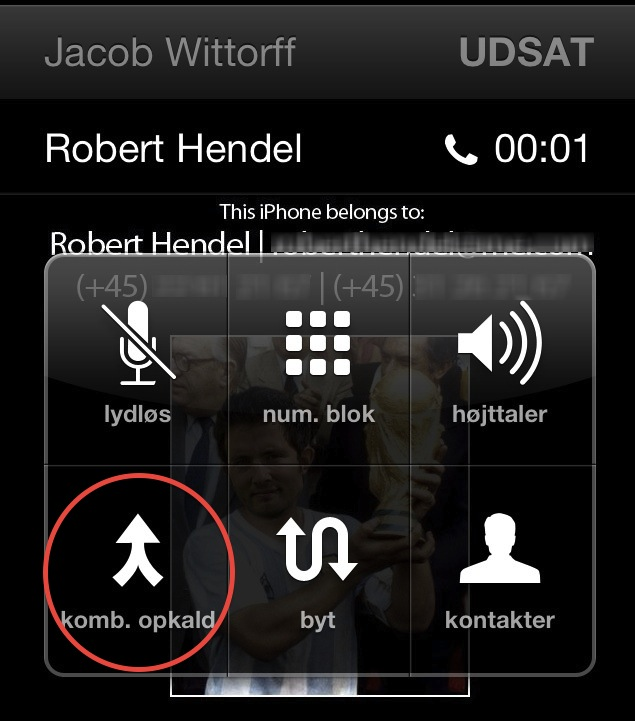
Task: Open the num. blok keypad
Action: pyautogui.click(x=318, y=362)
